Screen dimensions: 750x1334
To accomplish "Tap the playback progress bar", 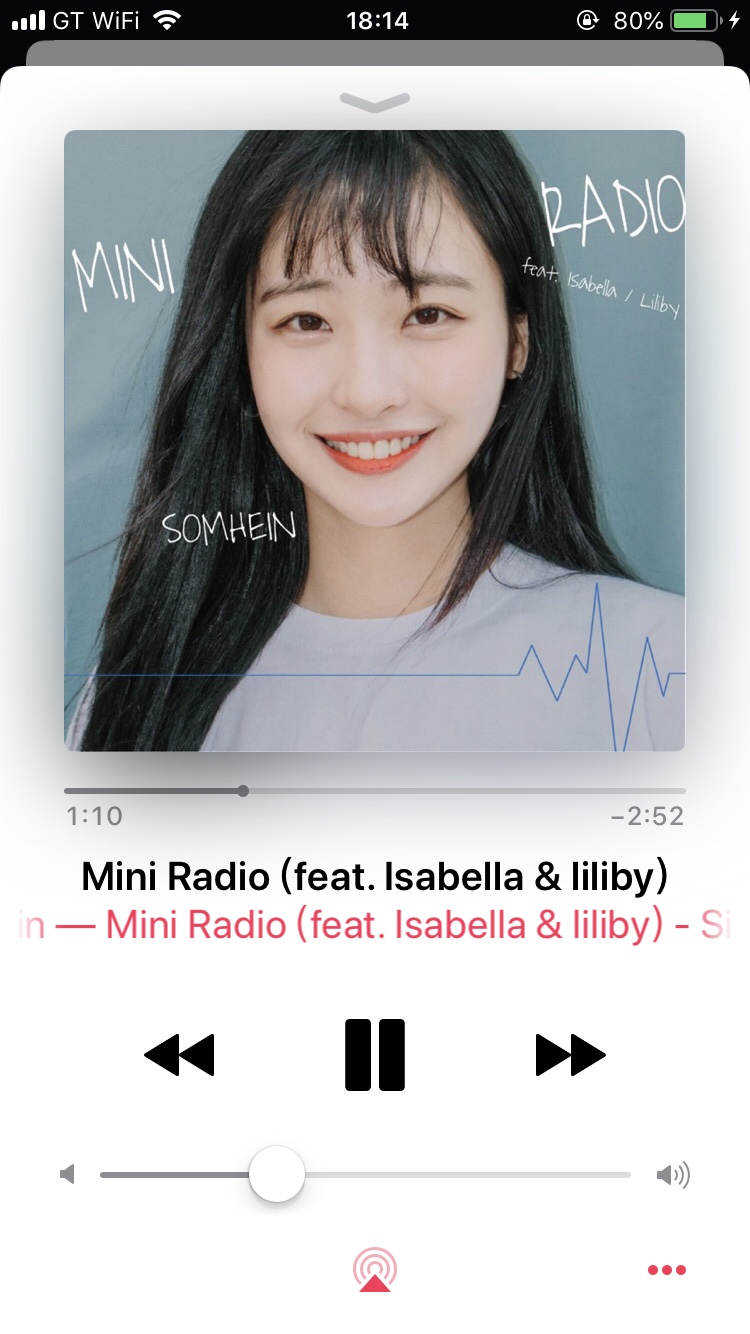I will click(x=375, y=791).
